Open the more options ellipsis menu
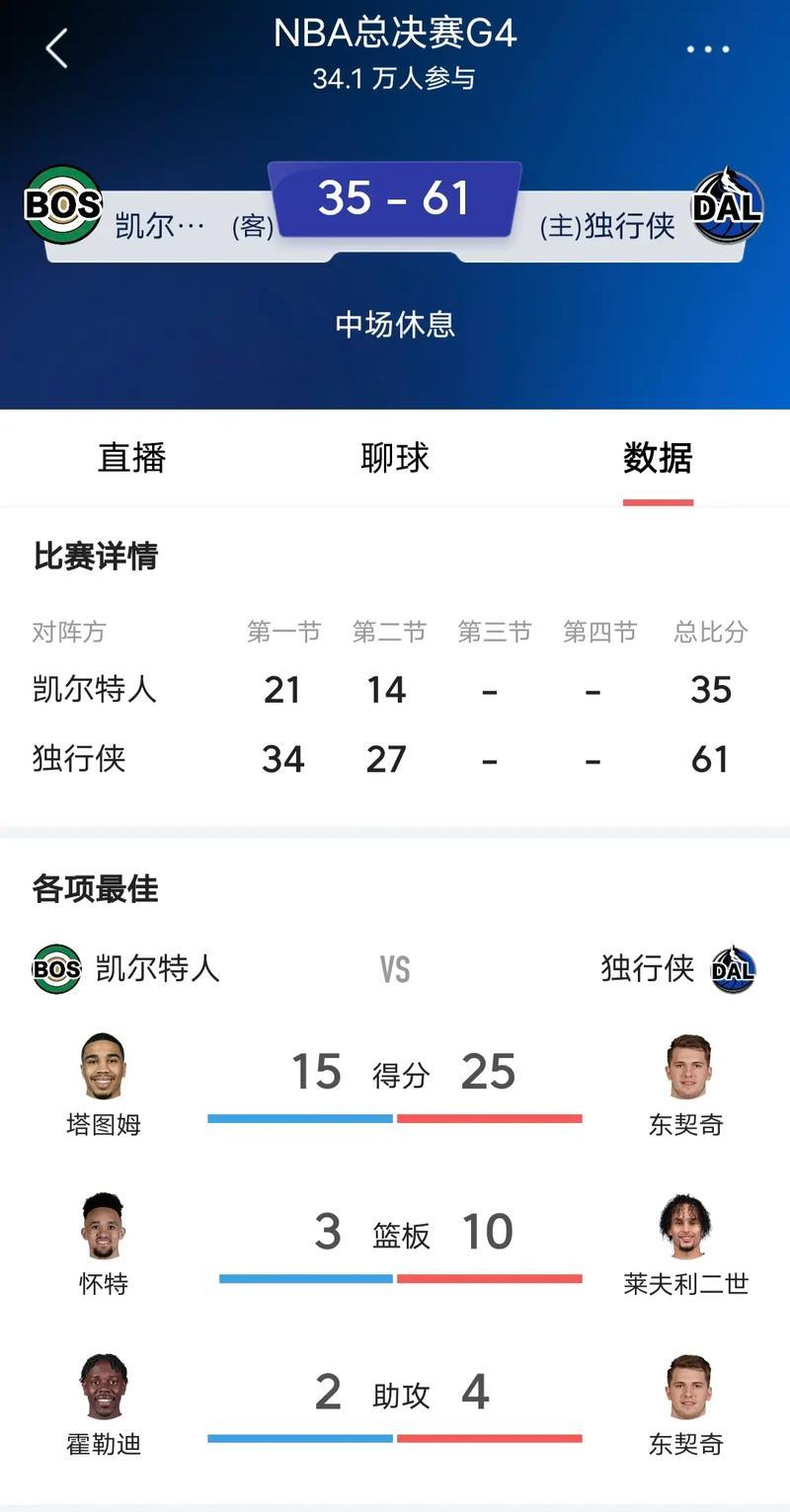 707,46
